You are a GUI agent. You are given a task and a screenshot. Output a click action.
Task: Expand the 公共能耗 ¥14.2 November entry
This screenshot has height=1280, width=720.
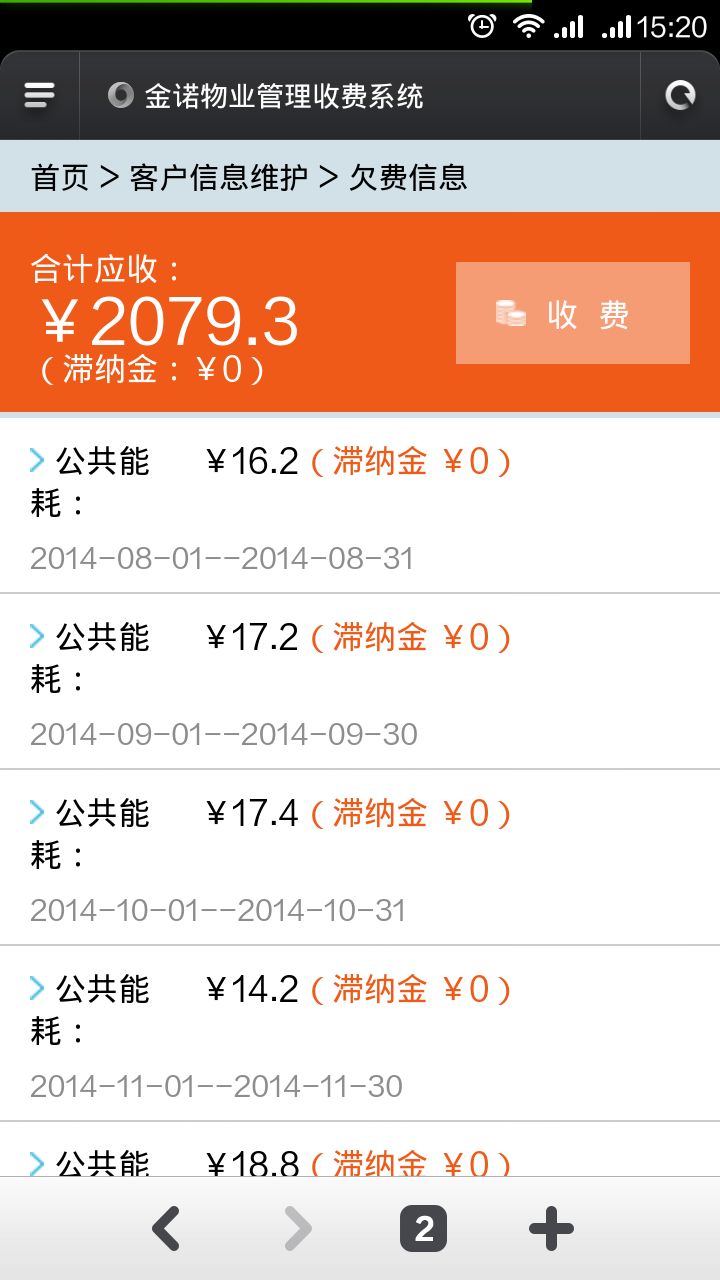(x=360, y=1033)
